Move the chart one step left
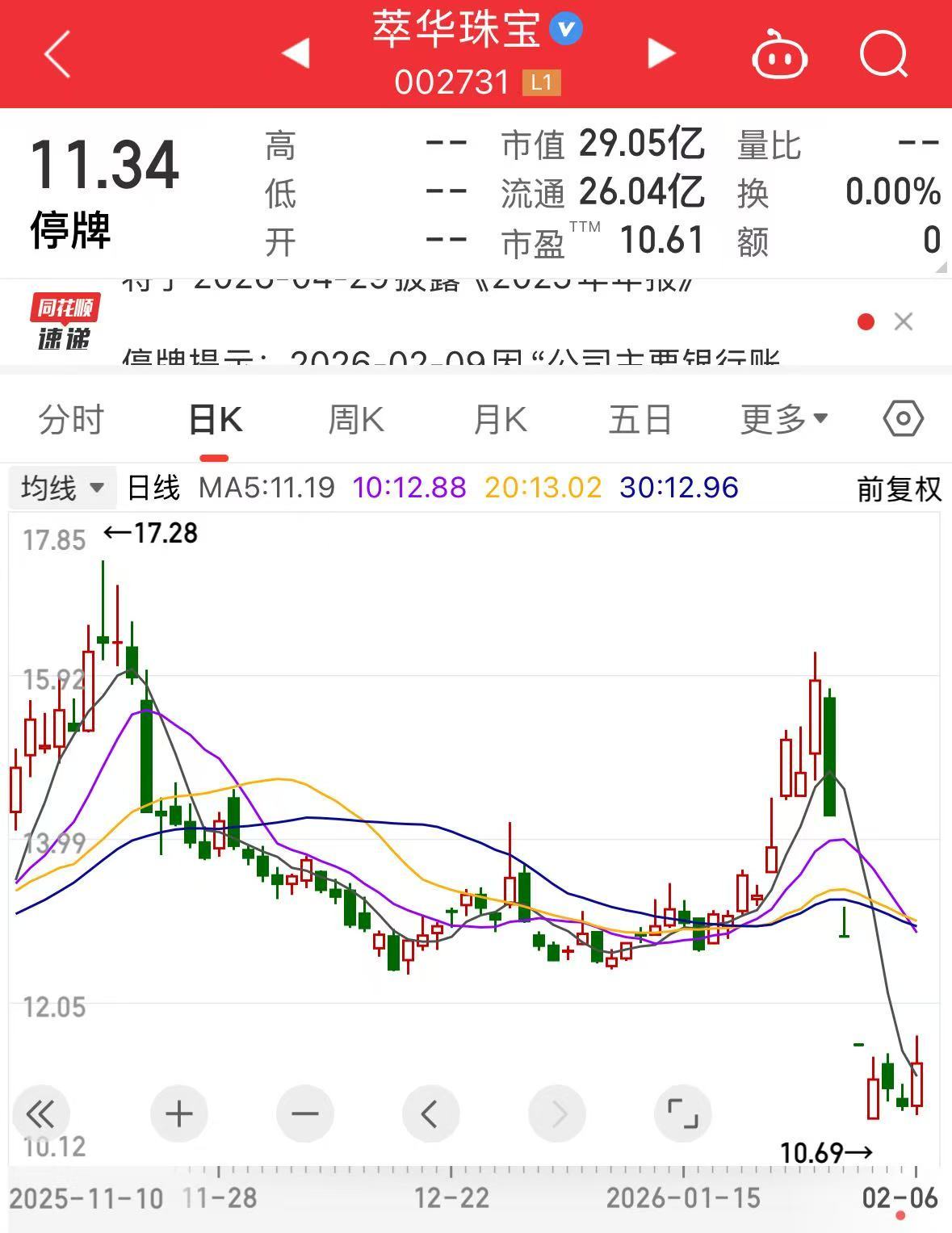952x1233 pixels. pos(430,1114)
